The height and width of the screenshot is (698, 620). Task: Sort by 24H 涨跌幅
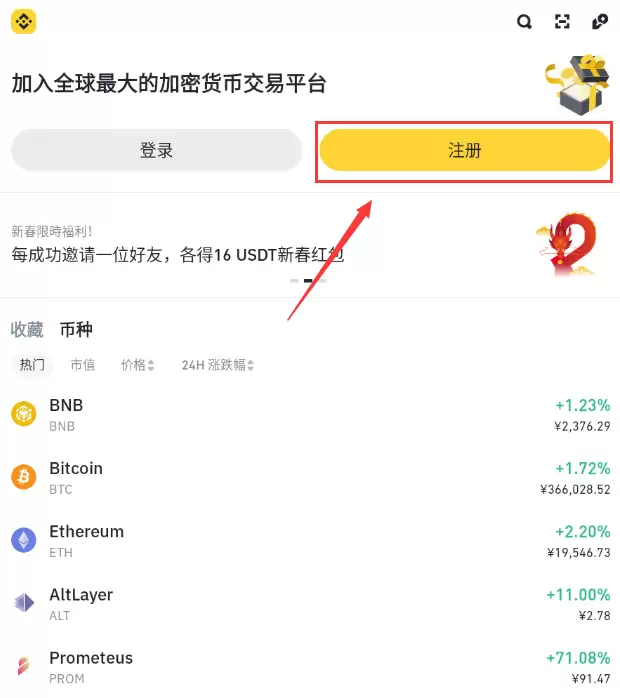click(218, 365)
